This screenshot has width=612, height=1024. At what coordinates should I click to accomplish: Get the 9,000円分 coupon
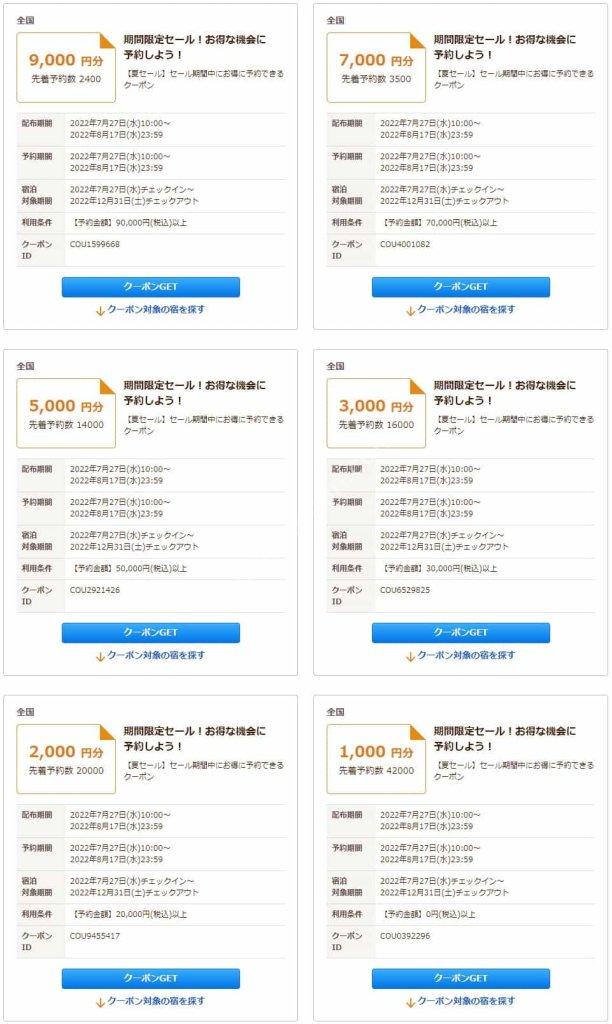pyautogui.click(x=151, y=287)
